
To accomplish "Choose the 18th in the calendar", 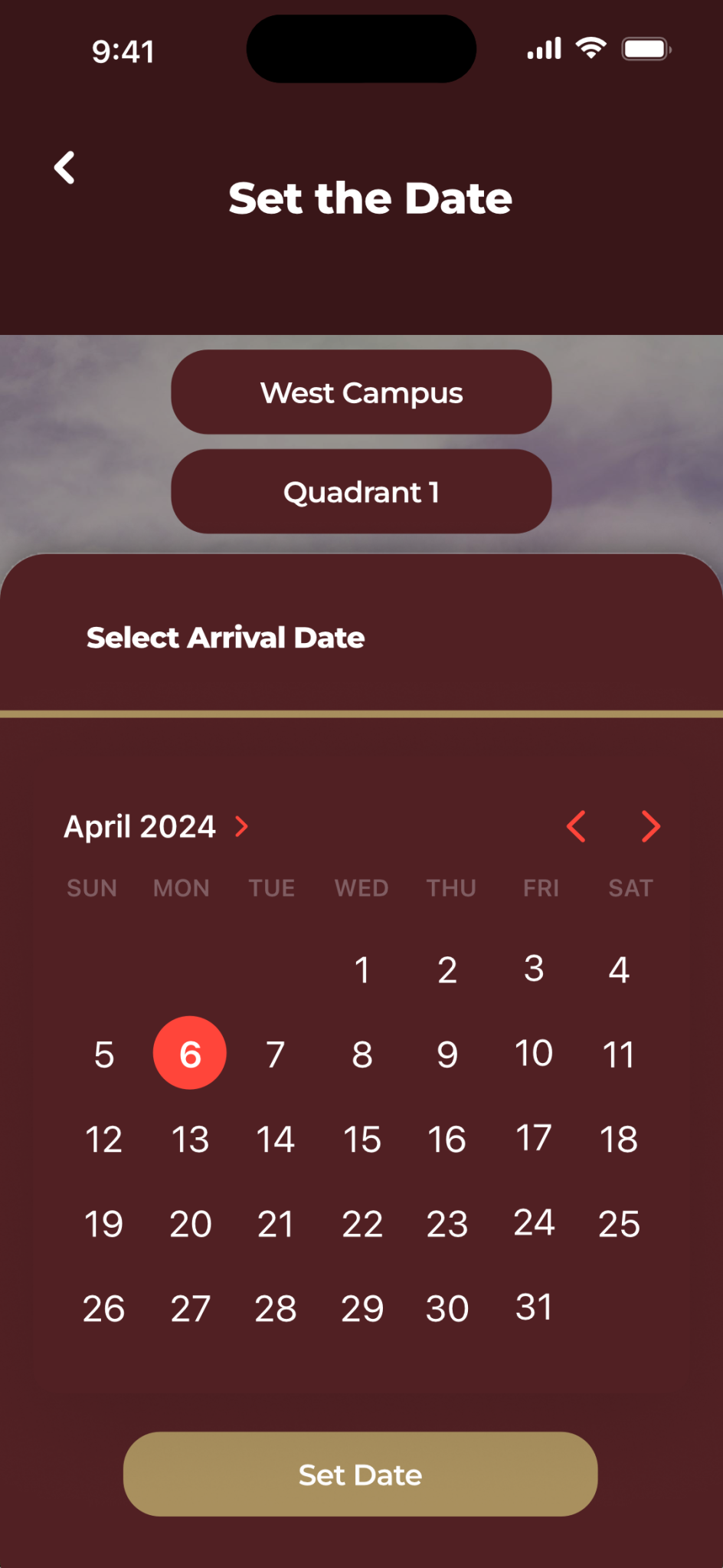I will point(619,1139).
